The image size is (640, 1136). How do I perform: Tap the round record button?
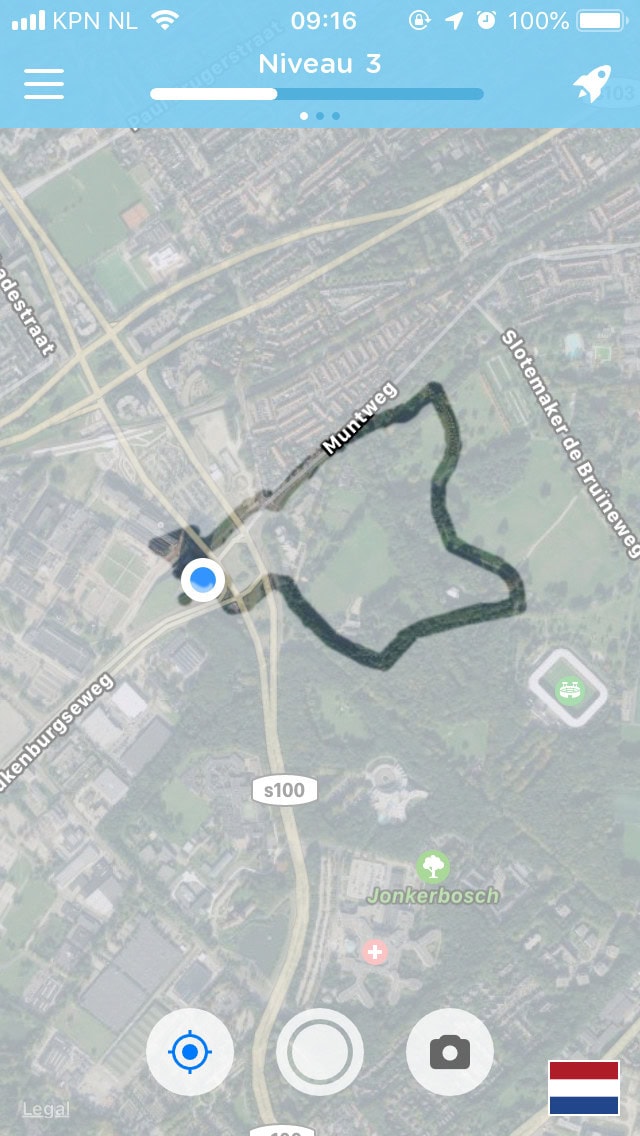(x=320, y=1052)
